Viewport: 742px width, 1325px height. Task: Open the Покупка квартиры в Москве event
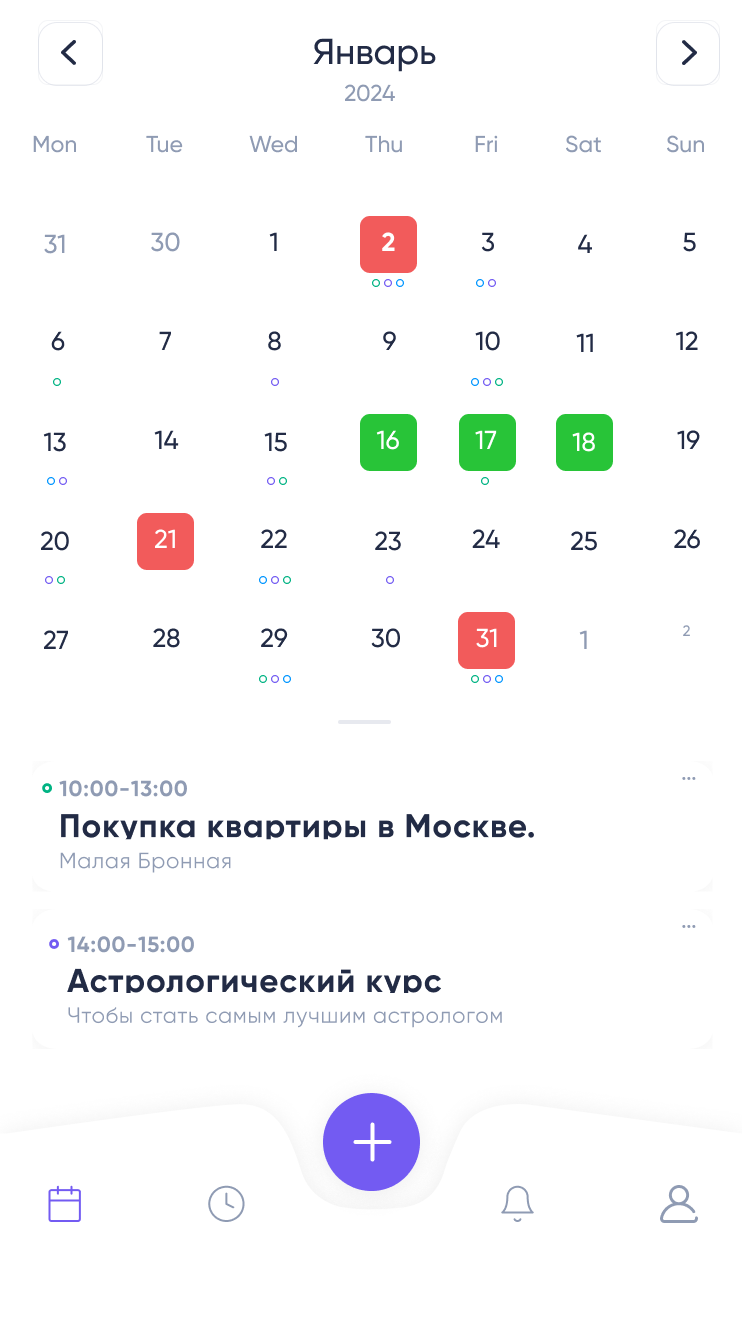pyautogui.click(x=297, y=826)
